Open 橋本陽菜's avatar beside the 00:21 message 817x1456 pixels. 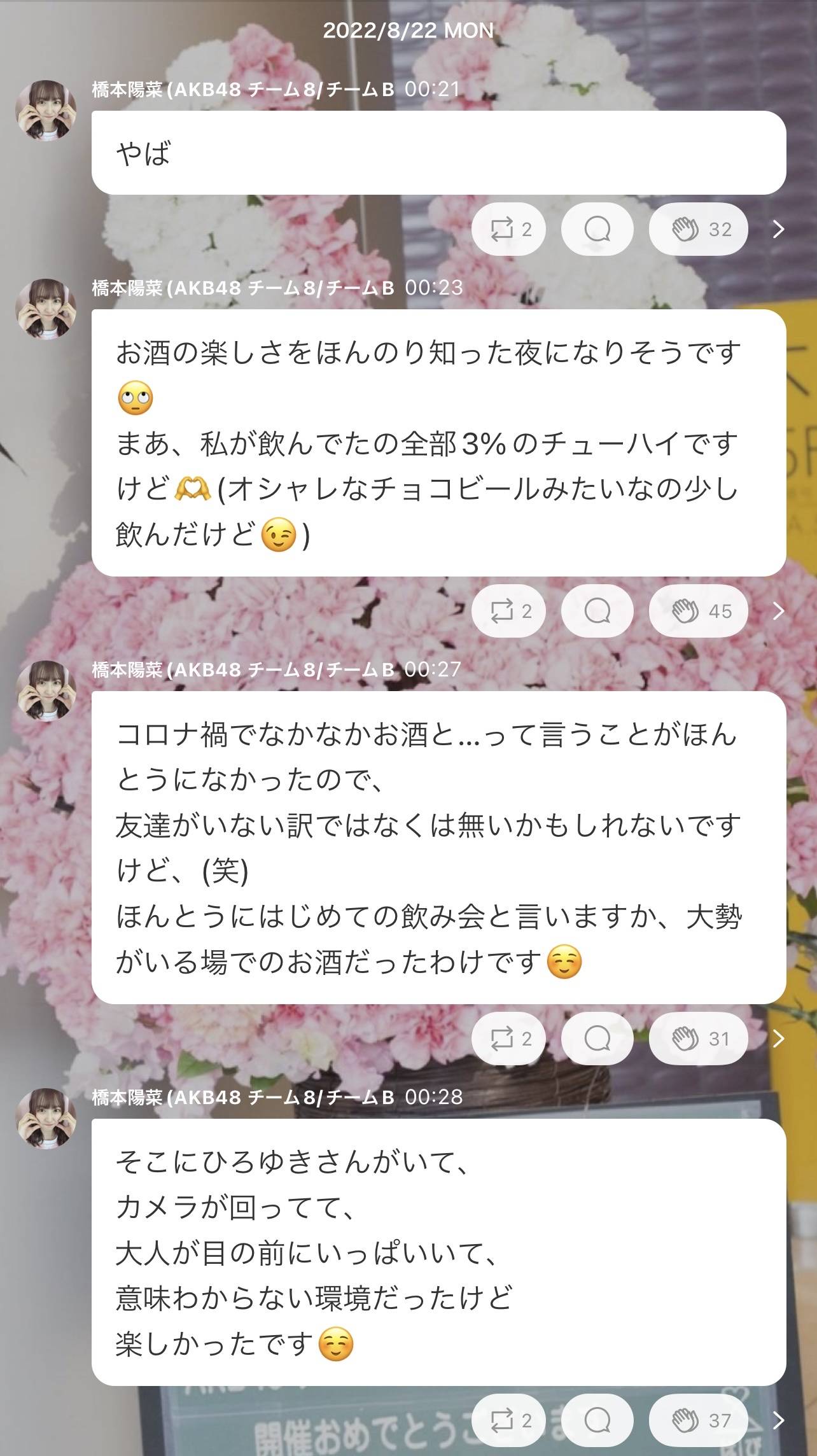(46, 110)
